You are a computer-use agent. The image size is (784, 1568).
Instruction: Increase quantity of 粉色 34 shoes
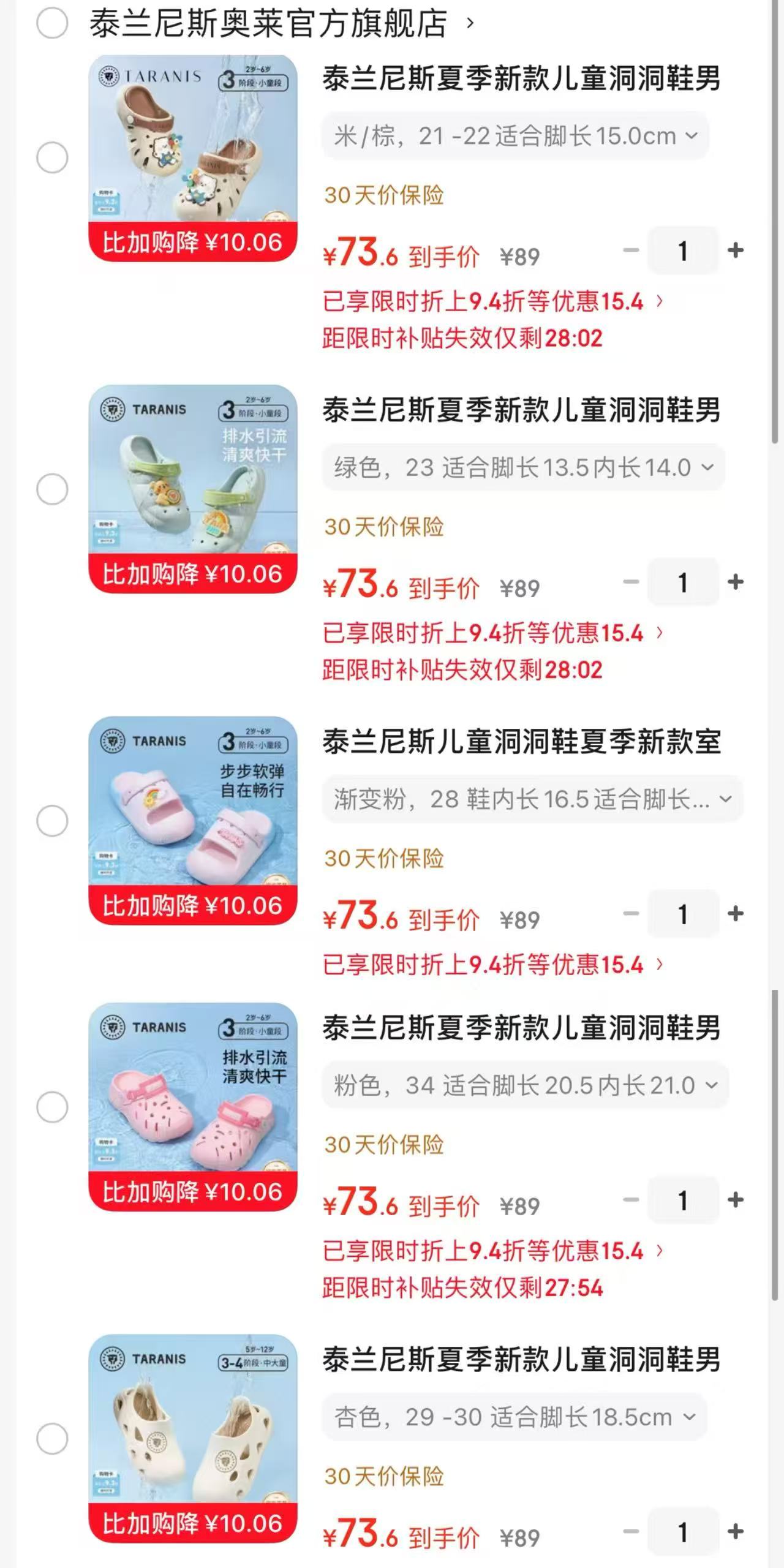(735, 1200)
